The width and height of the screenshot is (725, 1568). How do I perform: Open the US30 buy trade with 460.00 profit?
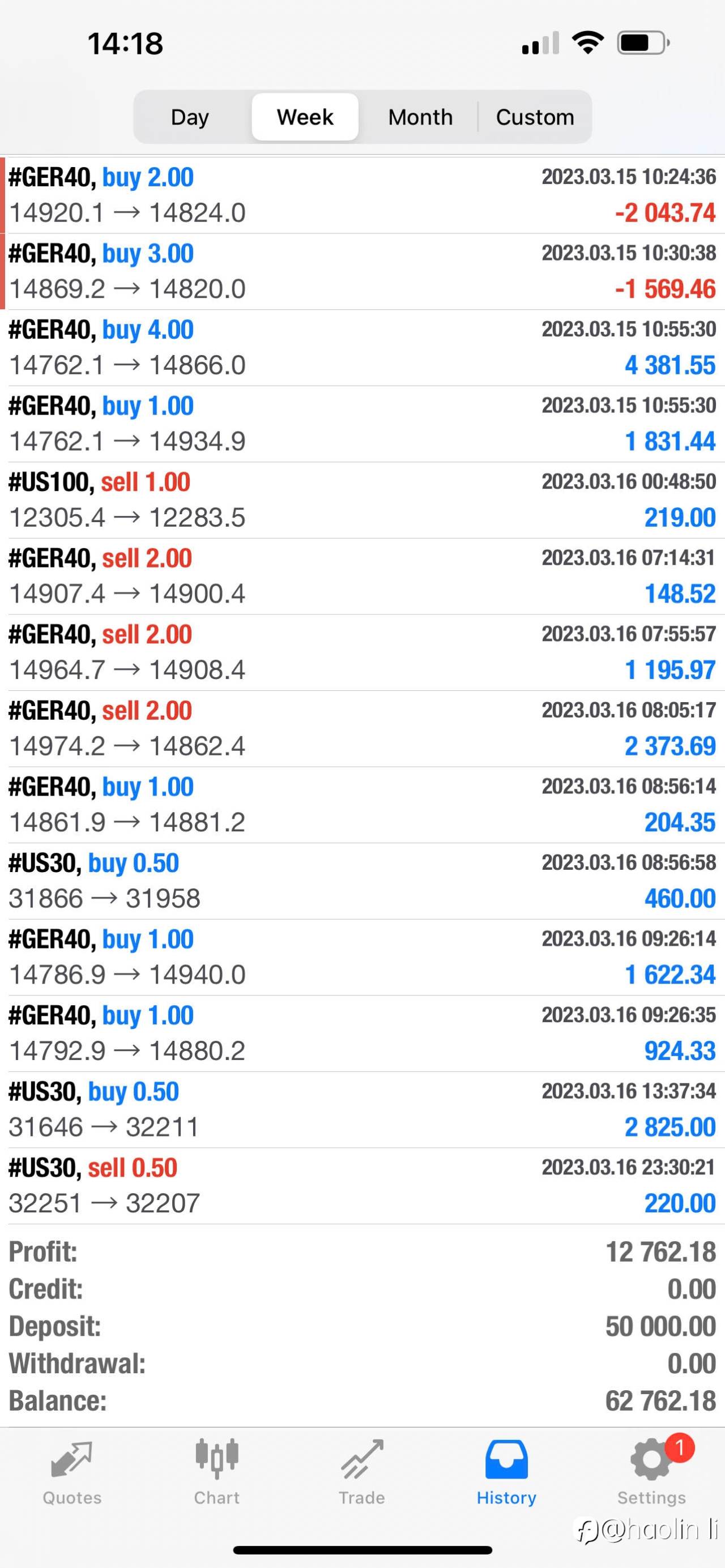pyautogui.click(x=362, y=881)
